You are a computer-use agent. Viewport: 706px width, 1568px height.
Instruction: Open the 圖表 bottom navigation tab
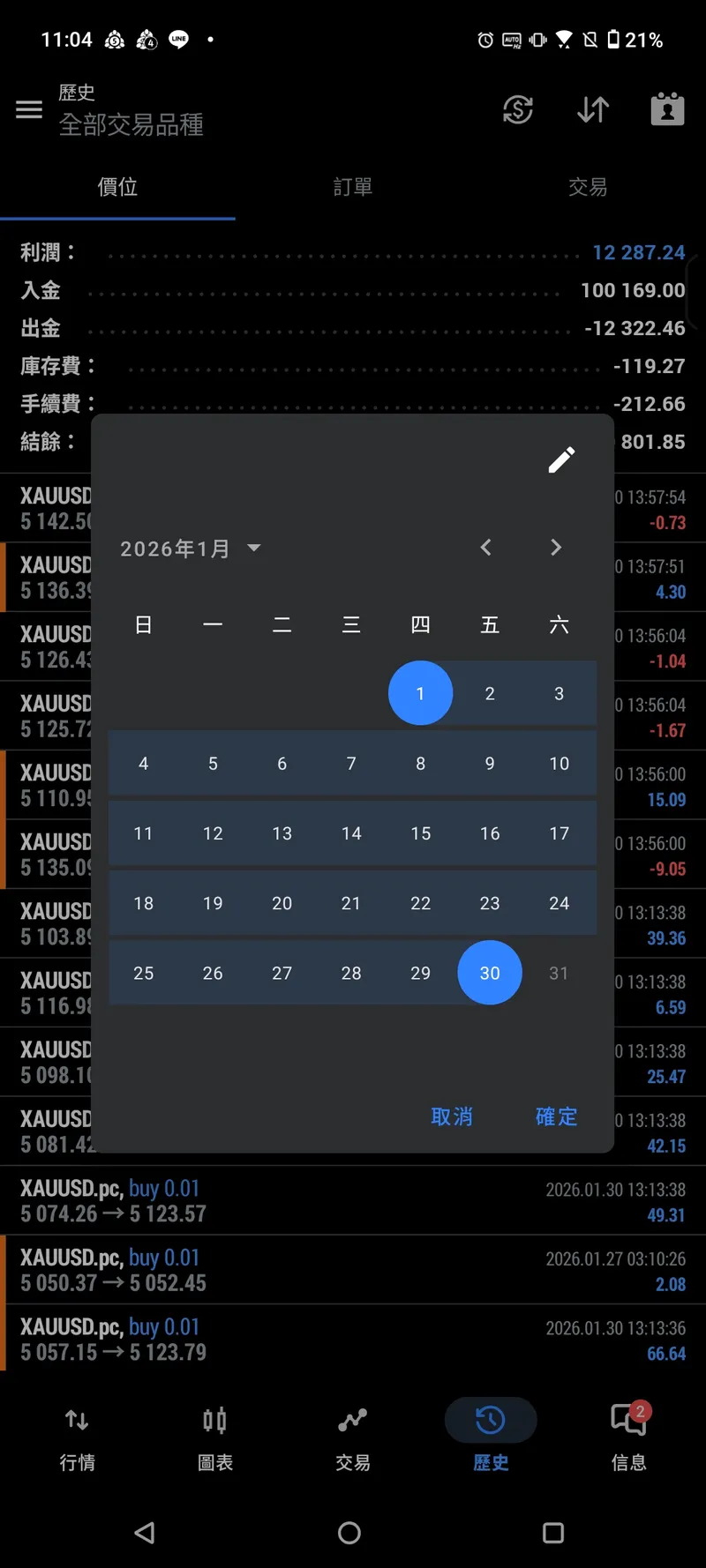(214, 1436)
